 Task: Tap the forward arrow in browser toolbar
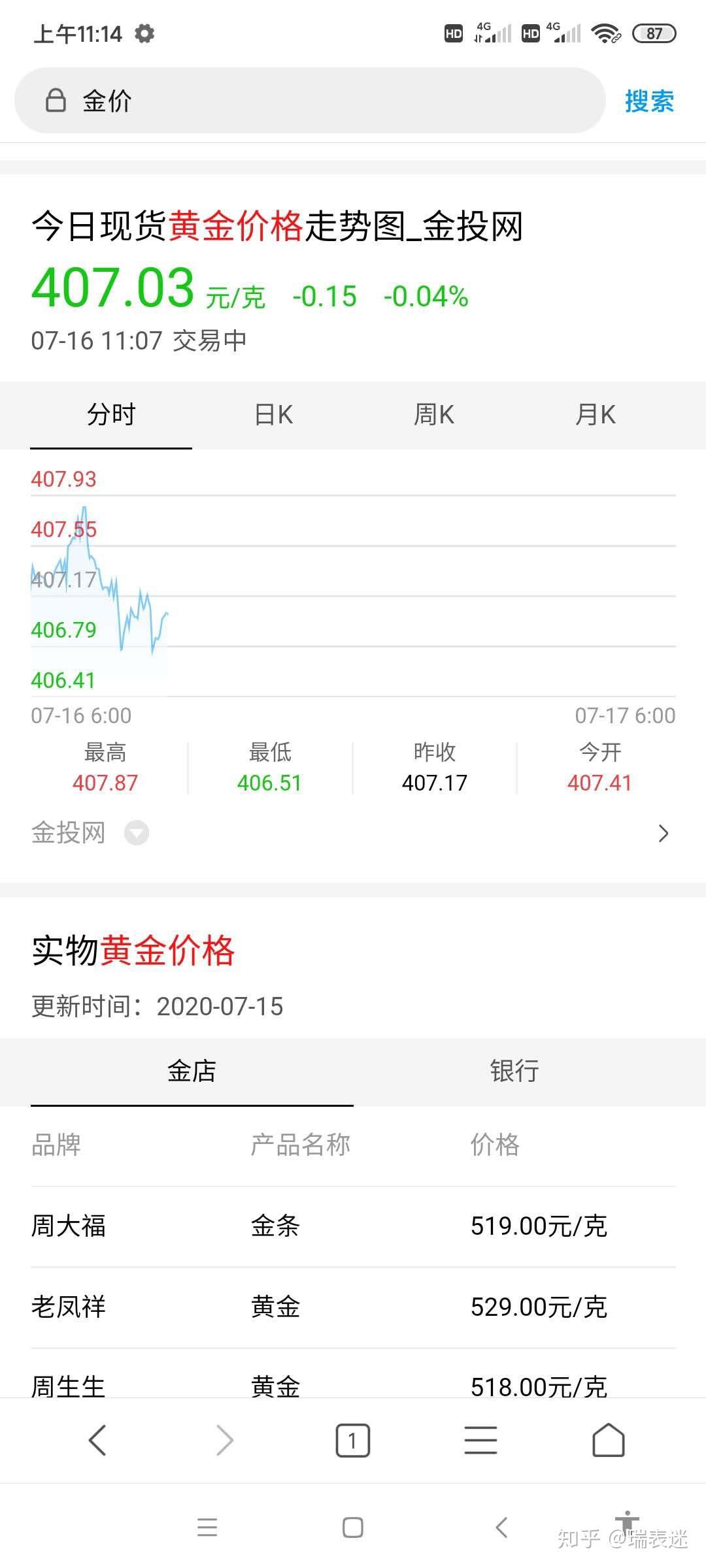click(224, 1439)
